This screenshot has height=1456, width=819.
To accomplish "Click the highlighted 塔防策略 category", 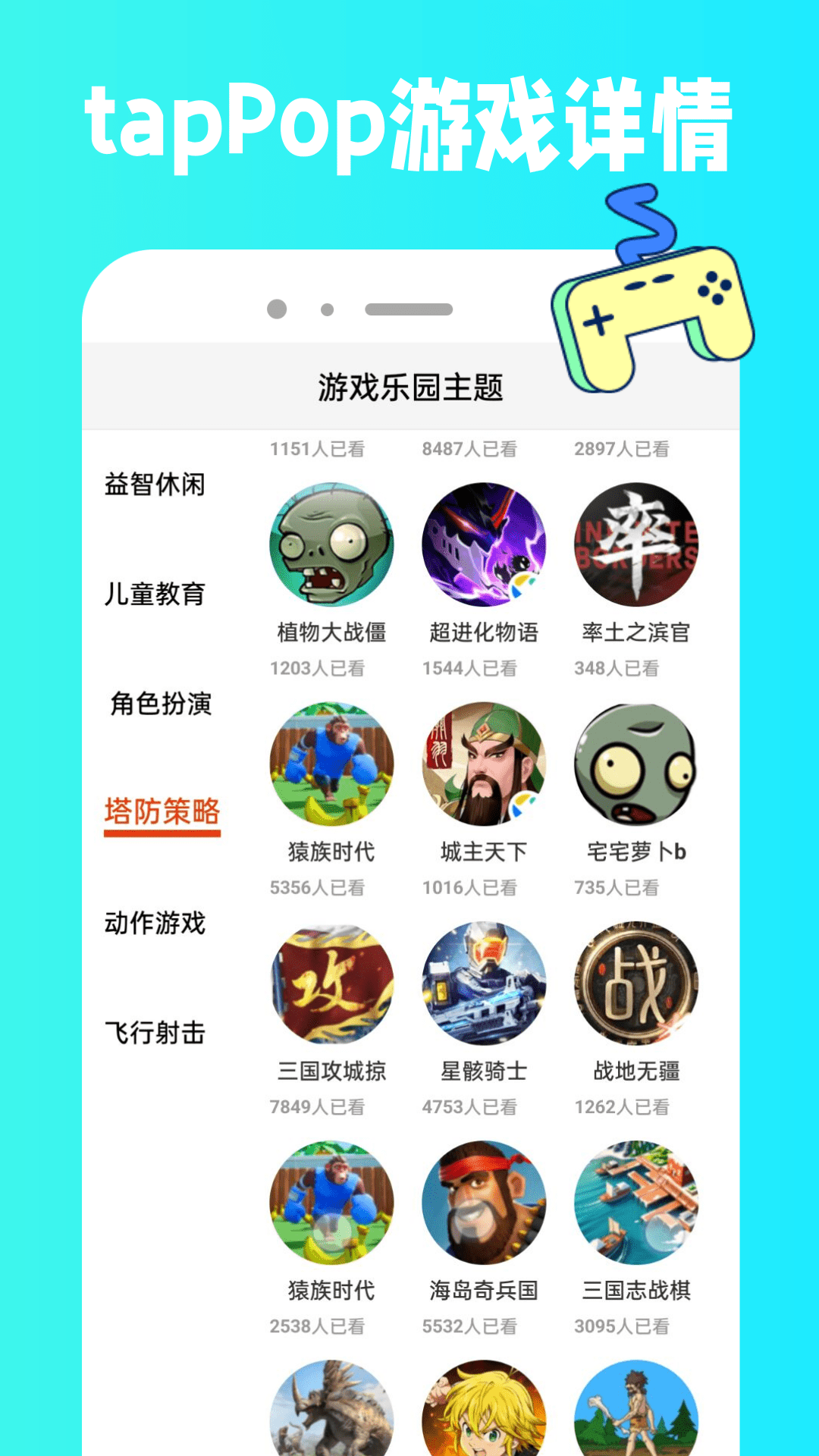I will [162, 811].
